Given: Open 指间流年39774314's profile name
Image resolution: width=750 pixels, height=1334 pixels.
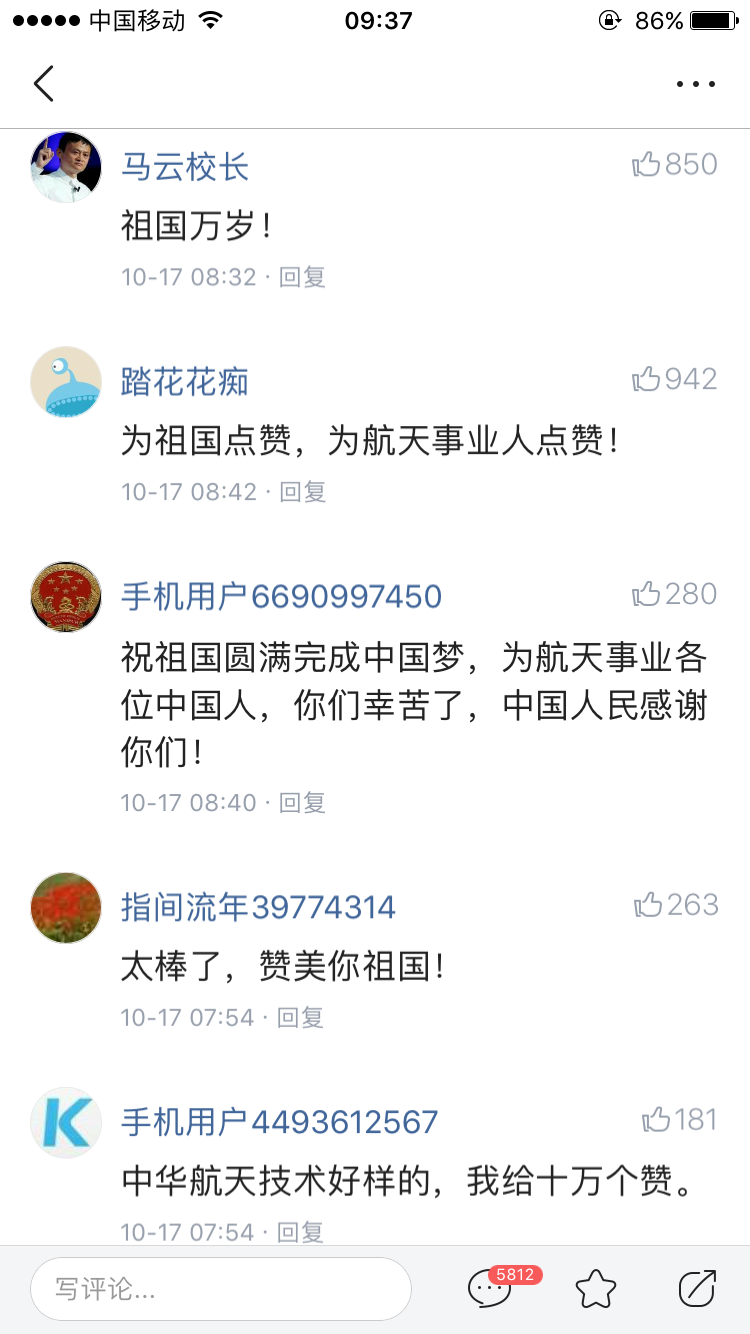Looking at the screenshot, I should (x=258, y=908).
